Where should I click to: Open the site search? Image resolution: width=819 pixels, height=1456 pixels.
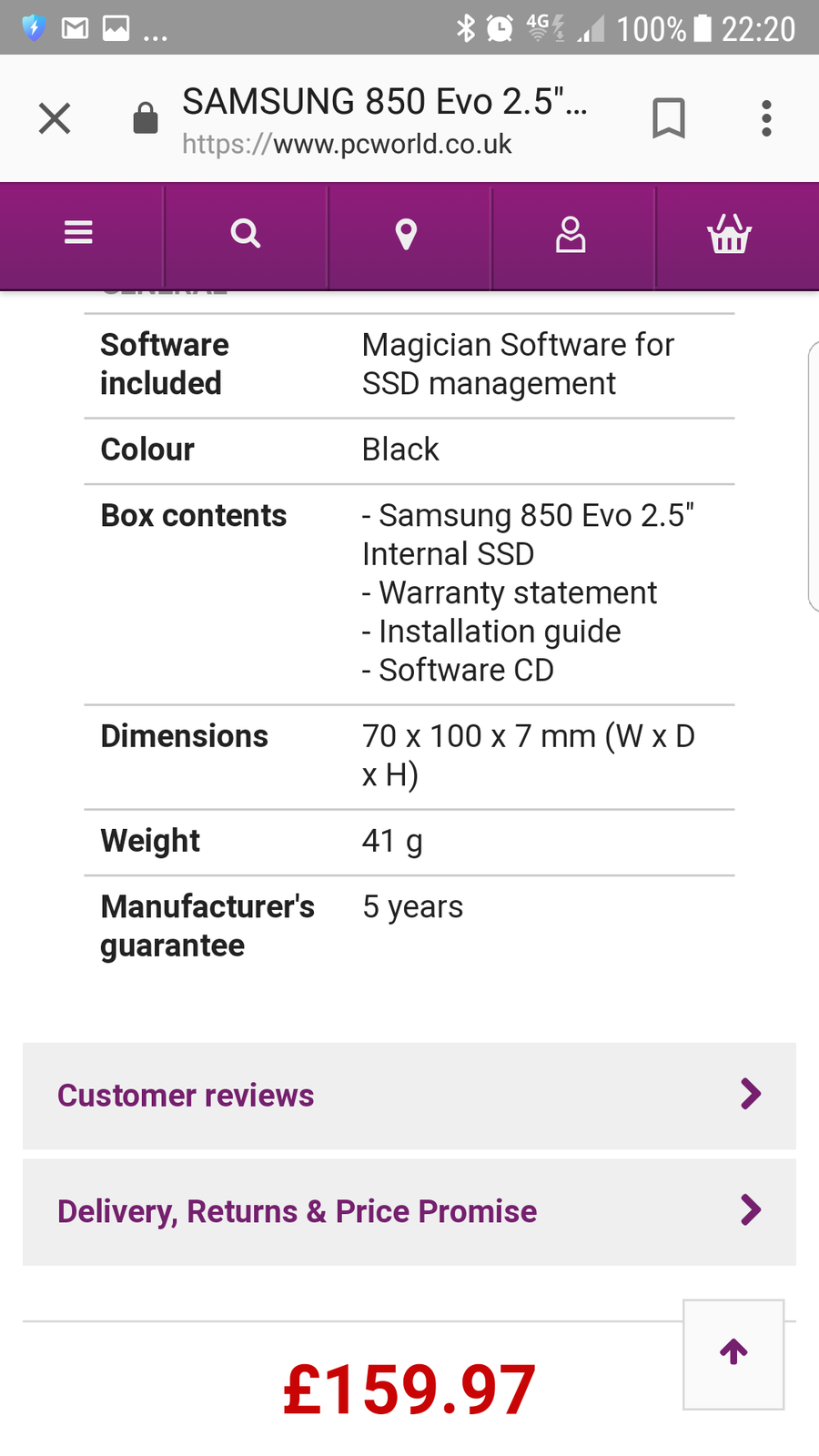click(x=246, y=234)
